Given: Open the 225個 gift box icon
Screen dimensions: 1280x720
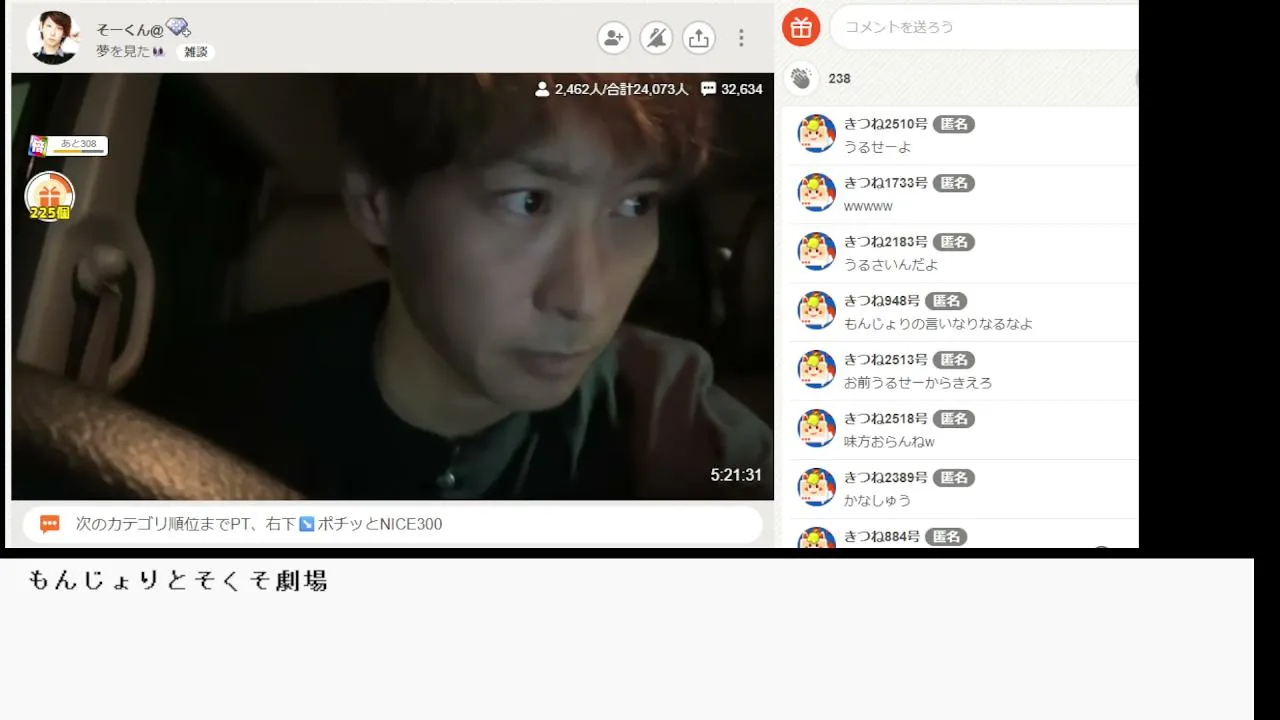Looking at the screenshot, I should point(49,196).
